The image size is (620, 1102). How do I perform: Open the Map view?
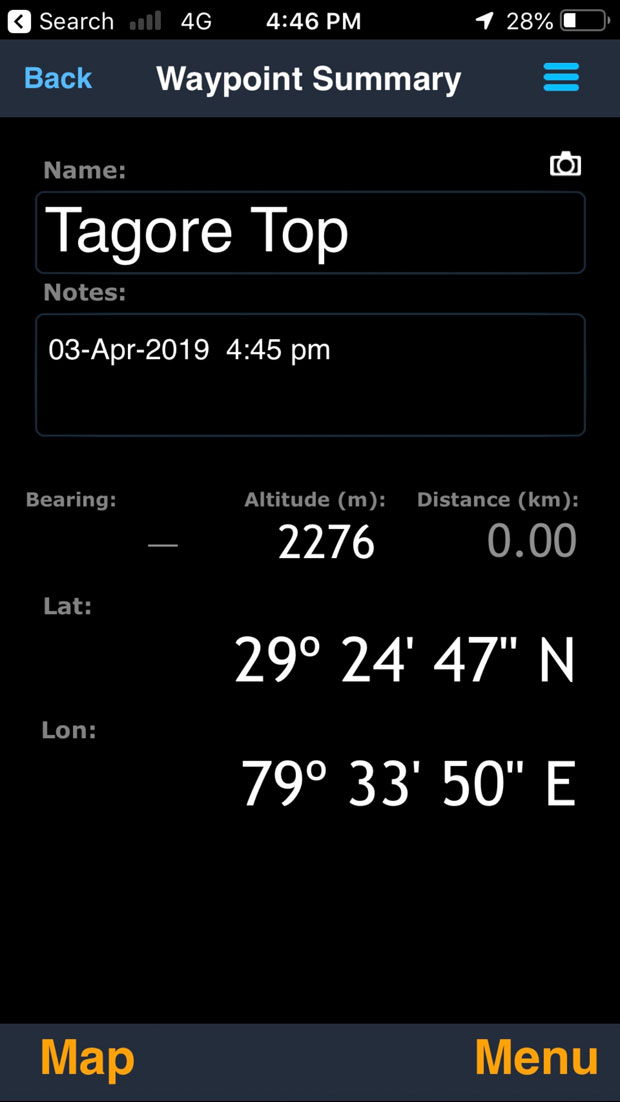pos(87,1058)
